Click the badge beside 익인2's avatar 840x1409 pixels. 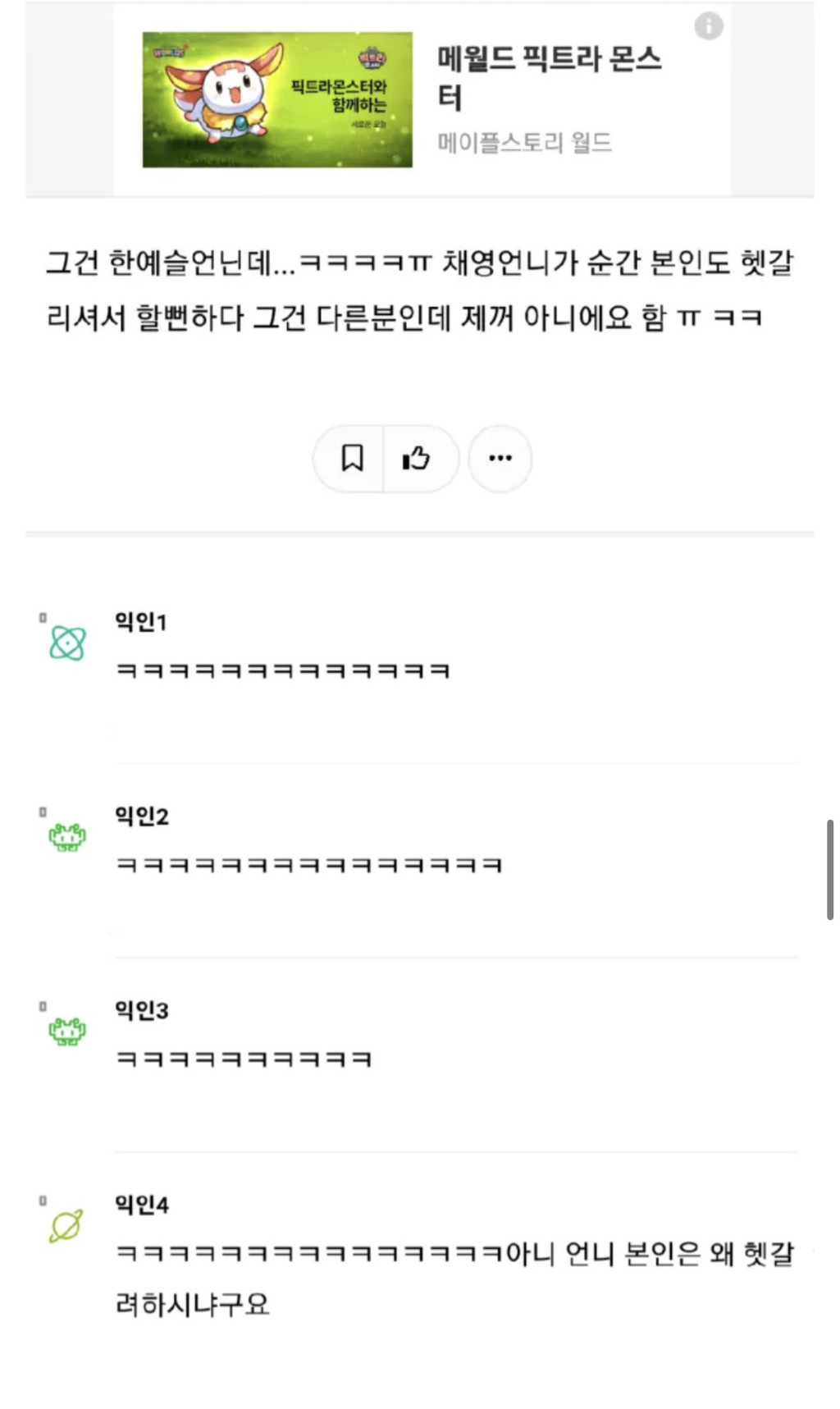(41, 812)
